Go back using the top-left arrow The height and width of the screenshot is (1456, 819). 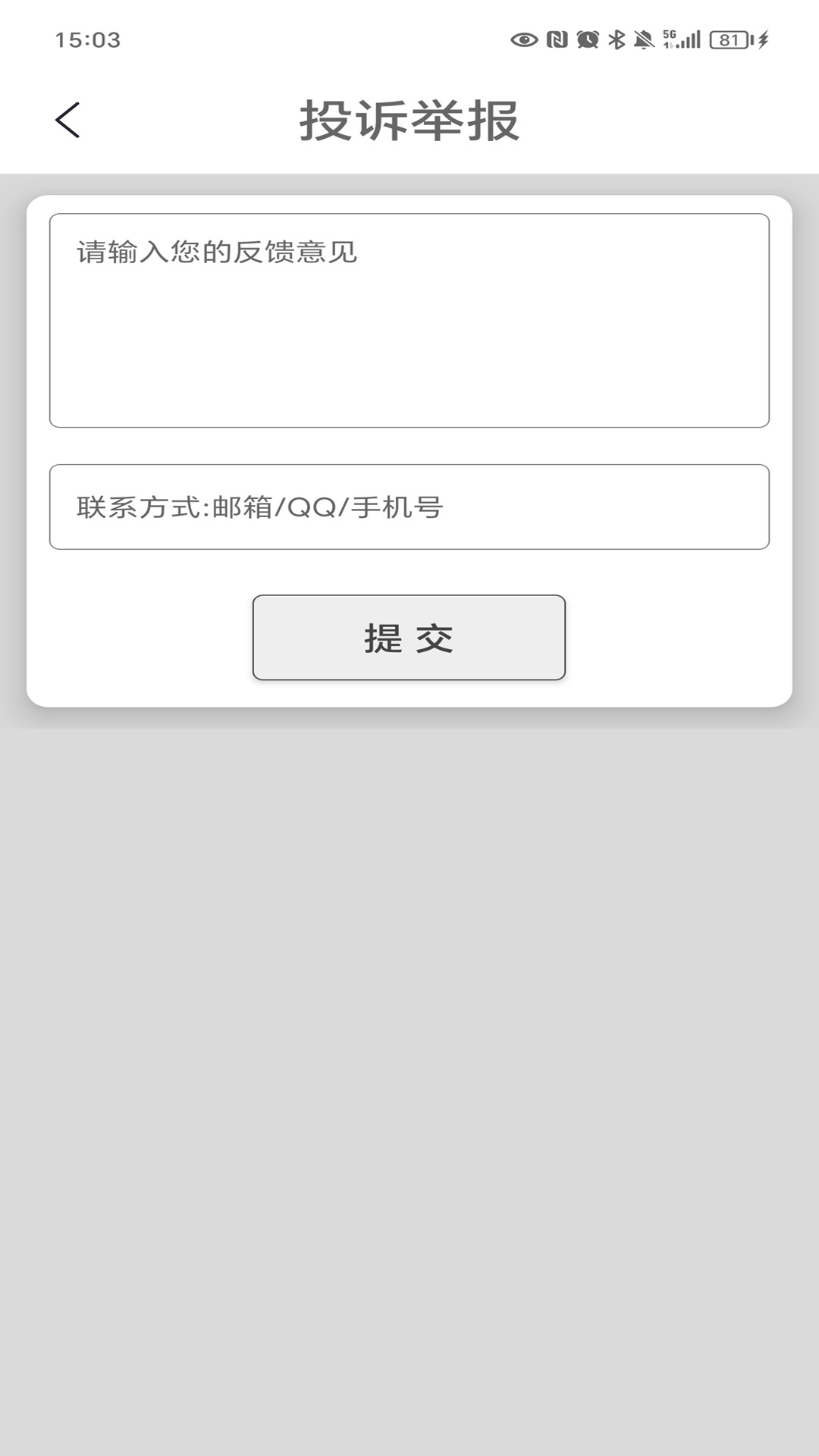pos(67,120)
